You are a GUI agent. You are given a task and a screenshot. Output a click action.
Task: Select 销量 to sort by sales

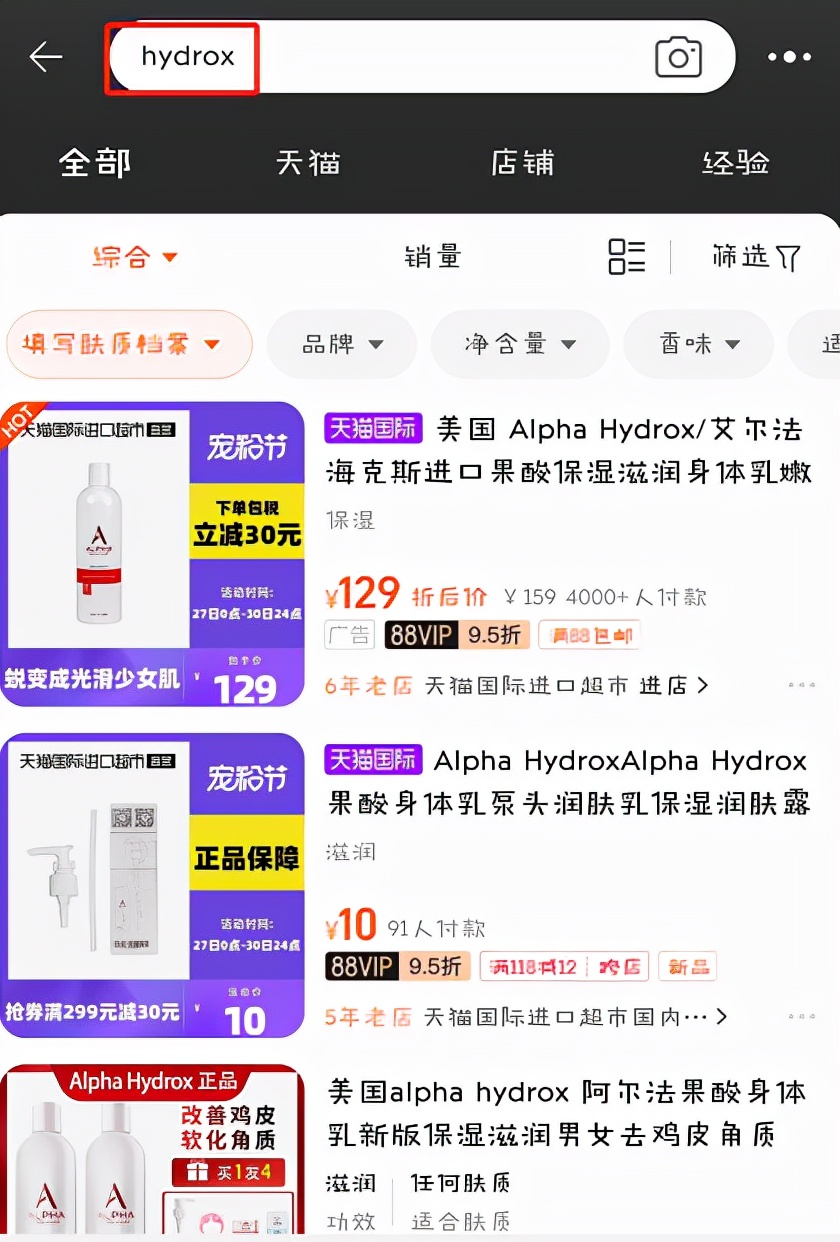pyautogui.click(x=433, y=257)
